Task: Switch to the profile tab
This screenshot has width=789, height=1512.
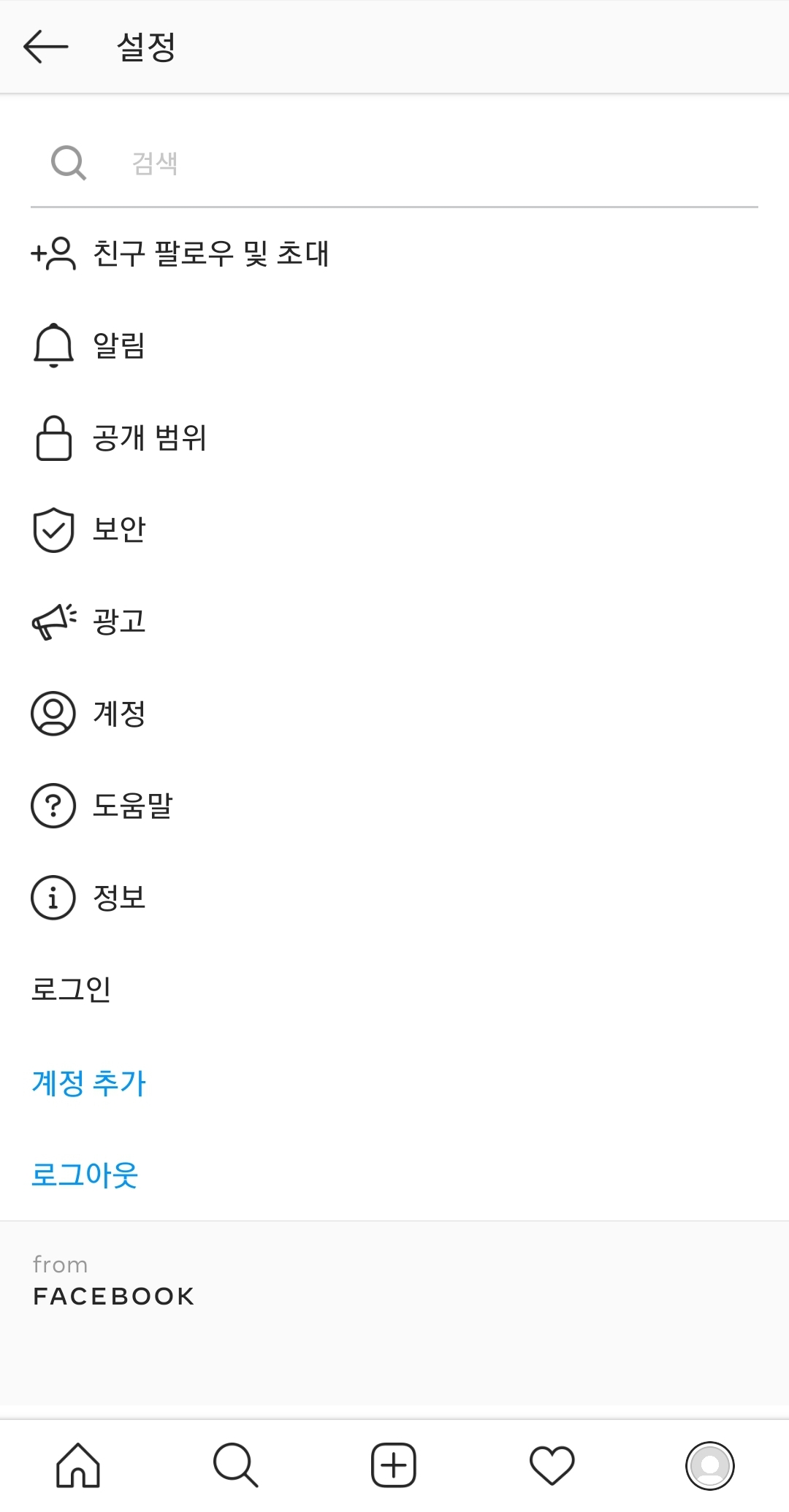Action: 709,1465
